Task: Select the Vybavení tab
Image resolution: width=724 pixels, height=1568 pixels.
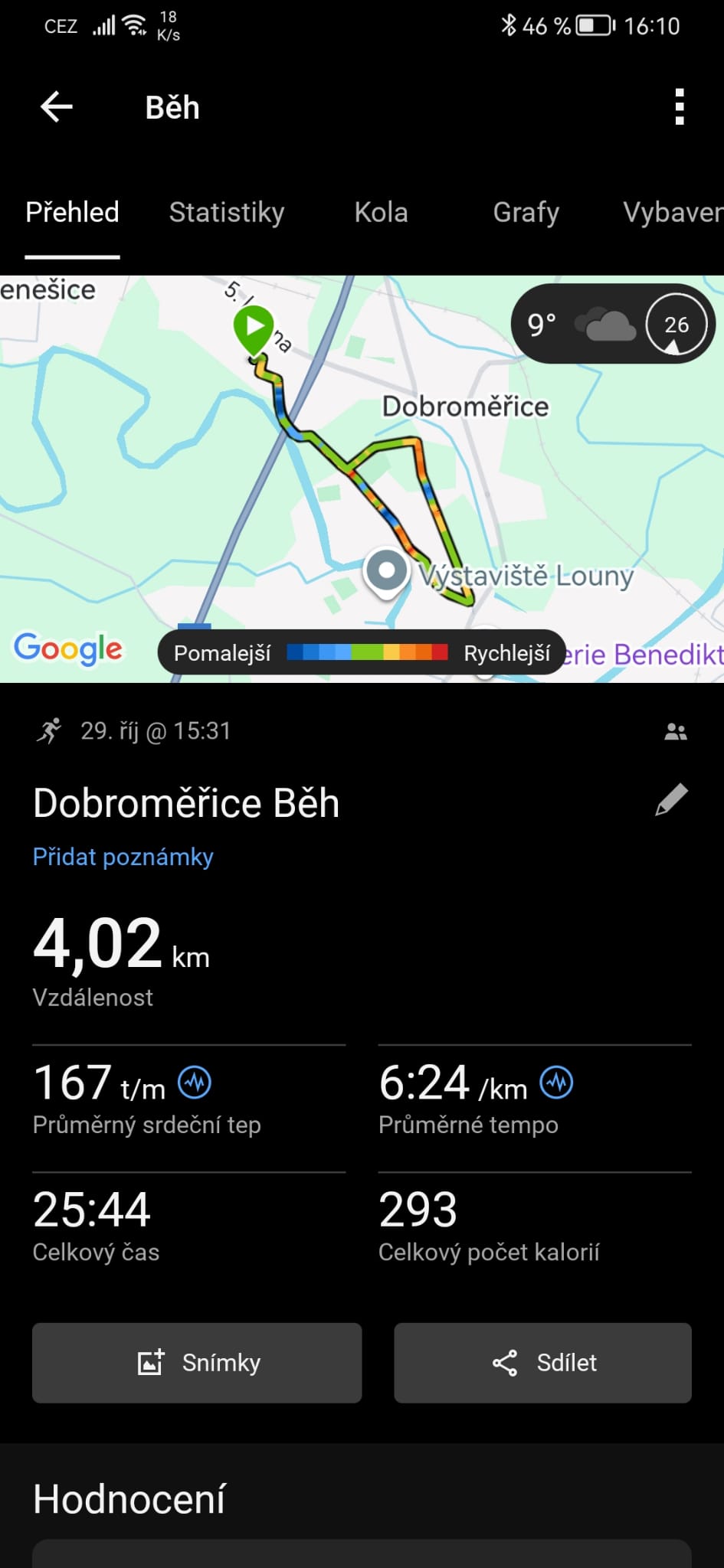Action: [x=672, y=212]
